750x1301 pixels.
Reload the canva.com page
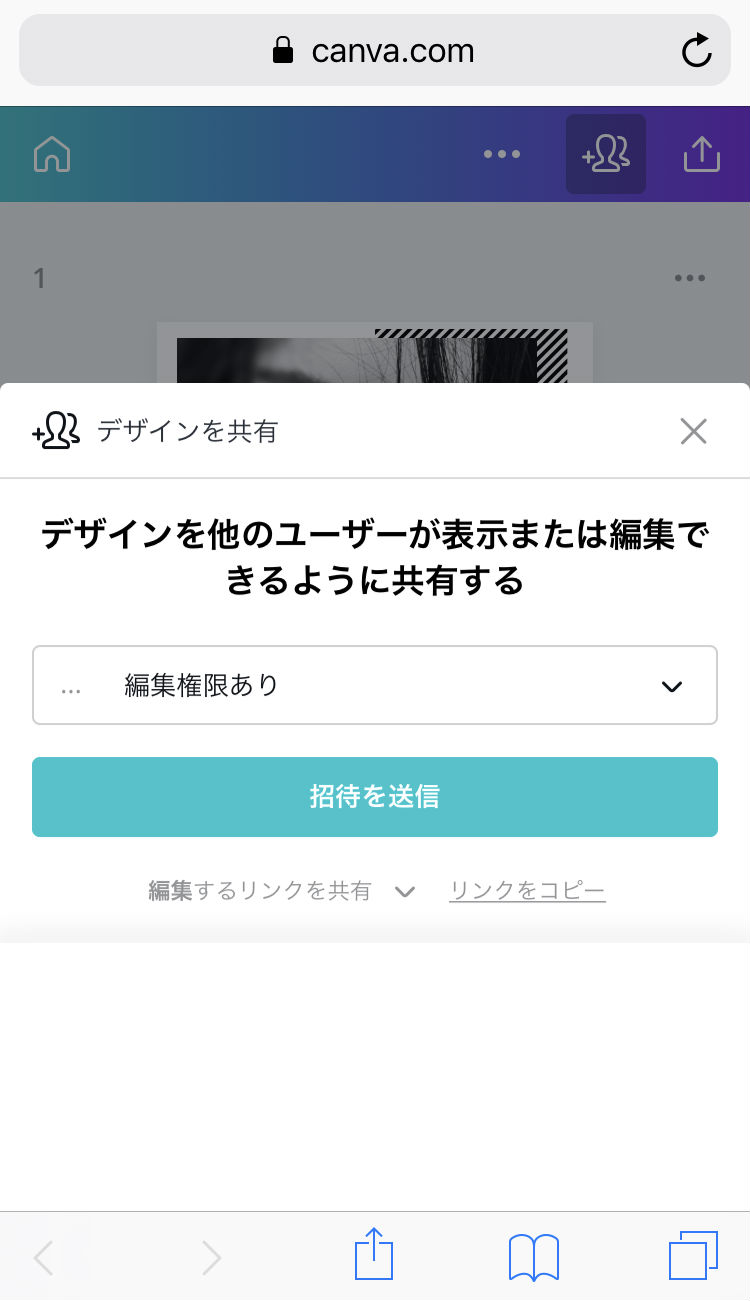click(696, 51)
